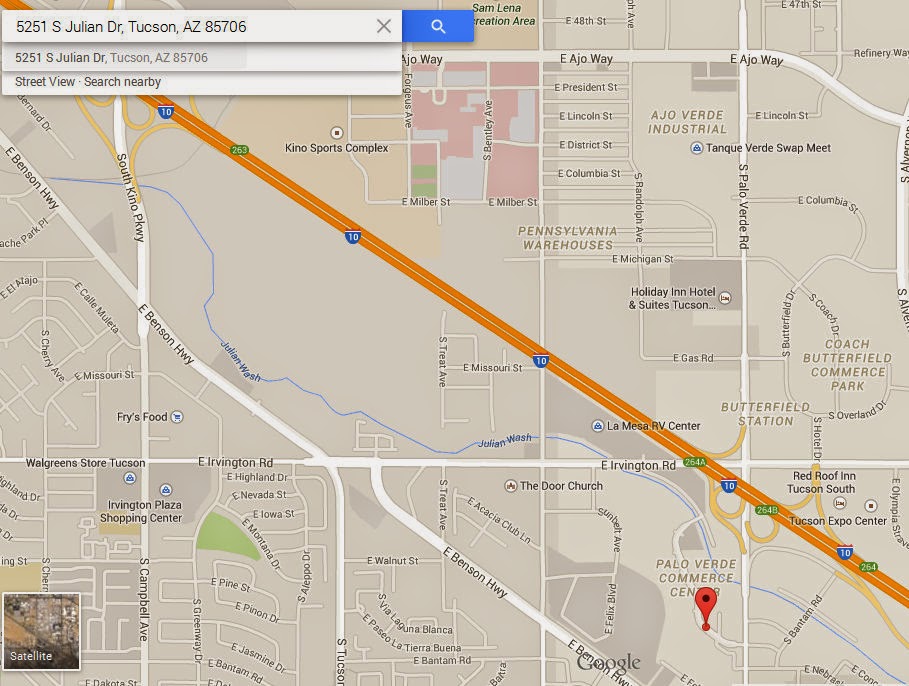Select The Door Church place marker
Viewport: 909px width, 686px height.
(x=509, y=486)
